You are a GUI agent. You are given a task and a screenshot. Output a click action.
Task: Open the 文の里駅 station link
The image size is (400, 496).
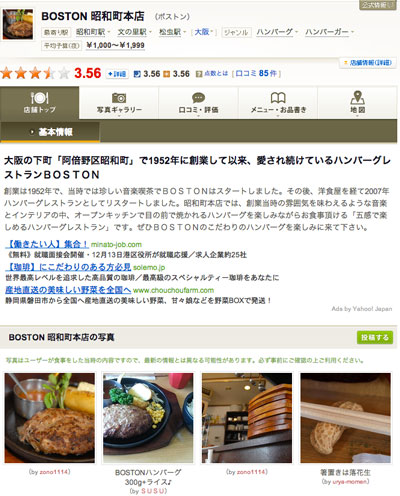coord(132,32)
